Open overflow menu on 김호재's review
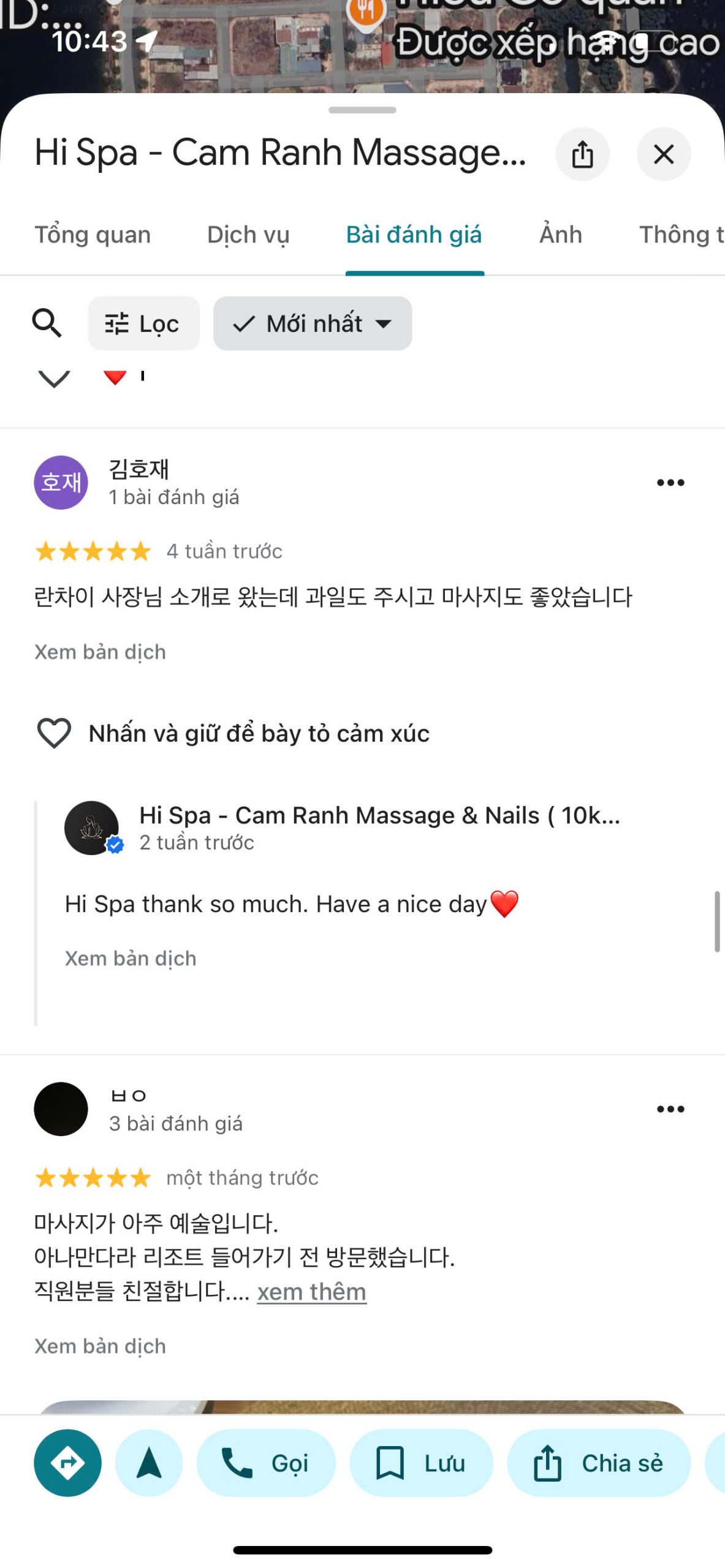The width and height of the screenshot is (725, 1568). (x=670, y=483)
